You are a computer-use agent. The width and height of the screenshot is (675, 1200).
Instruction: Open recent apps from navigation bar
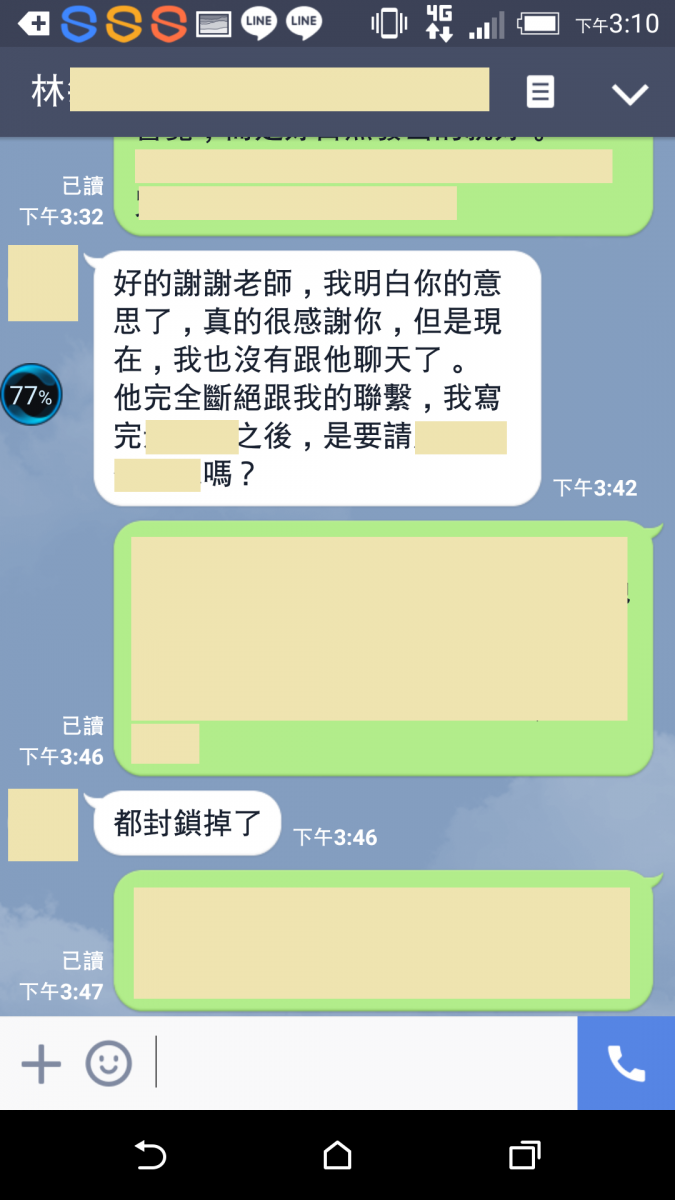click(x=524, y=1156)
